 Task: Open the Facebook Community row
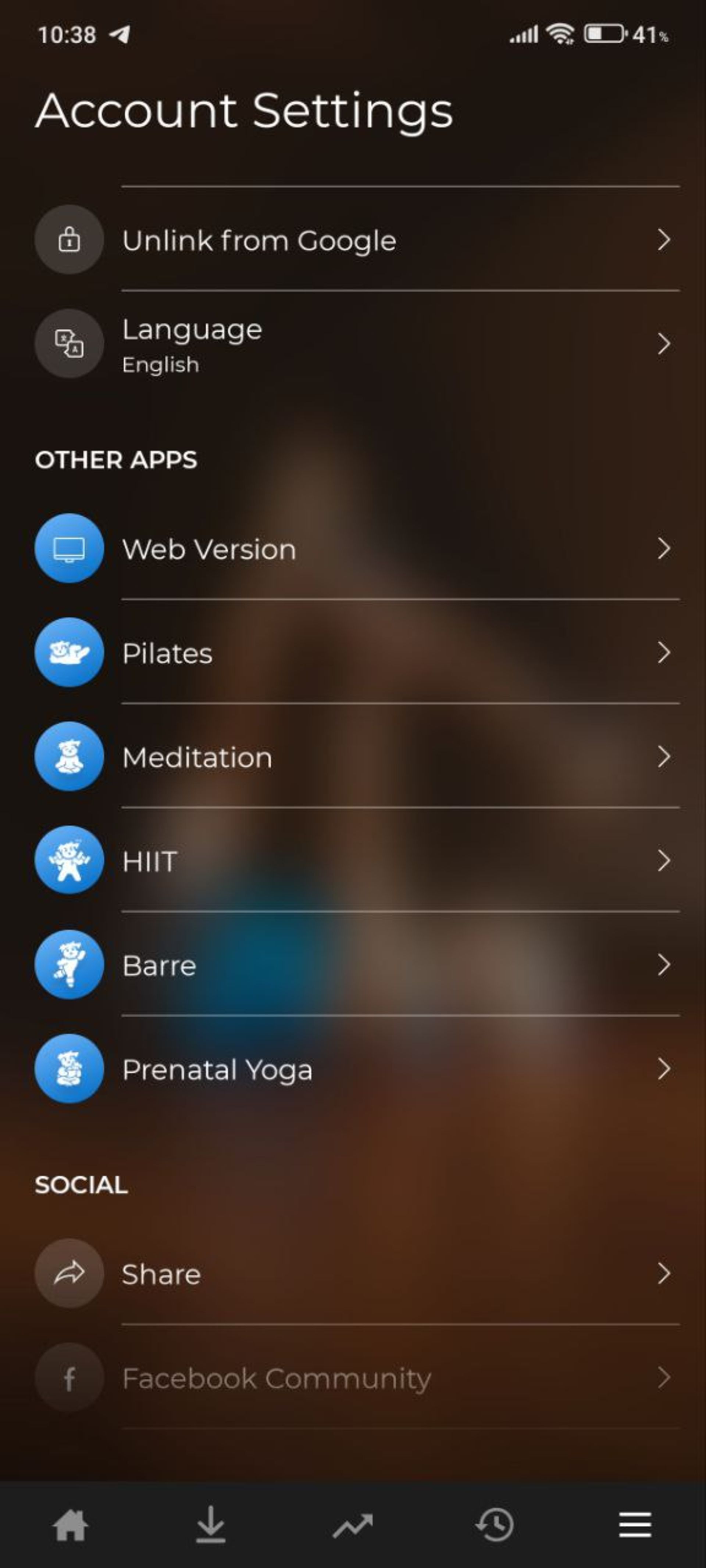pos(353,1378)
